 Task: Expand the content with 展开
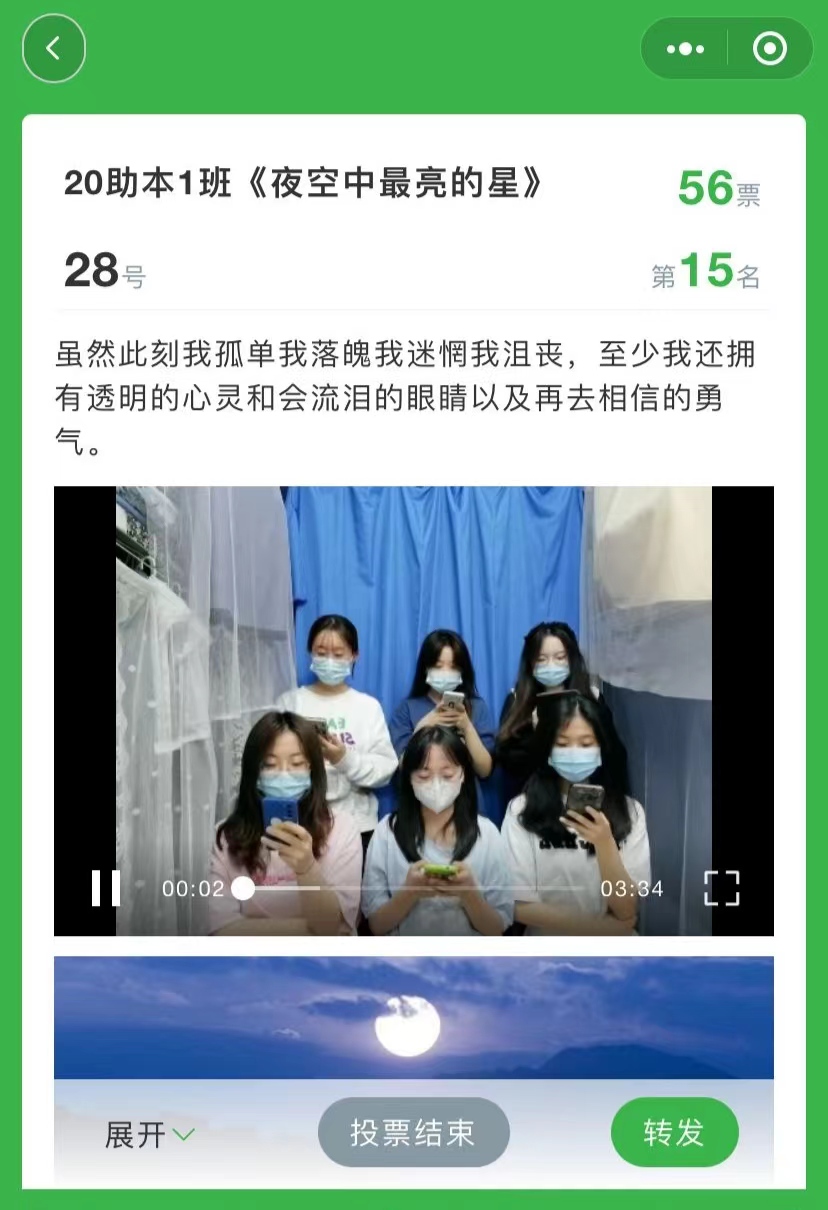pyautogui.click(x=150, y=1135)
